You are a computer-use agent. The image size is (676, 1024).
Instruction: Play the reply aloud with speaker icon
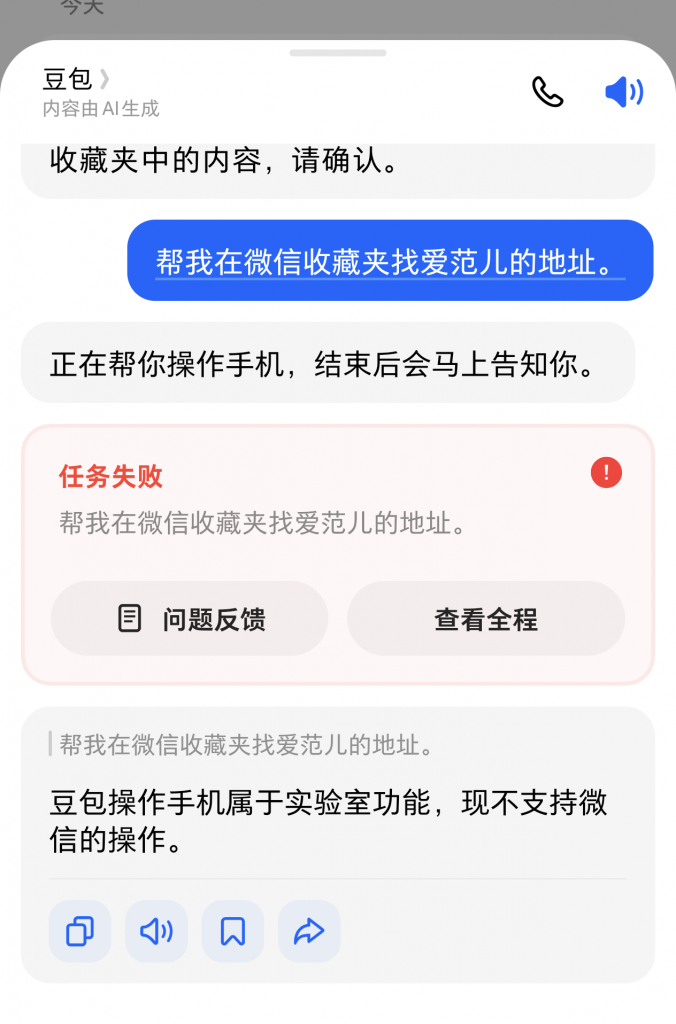point(156,931)
